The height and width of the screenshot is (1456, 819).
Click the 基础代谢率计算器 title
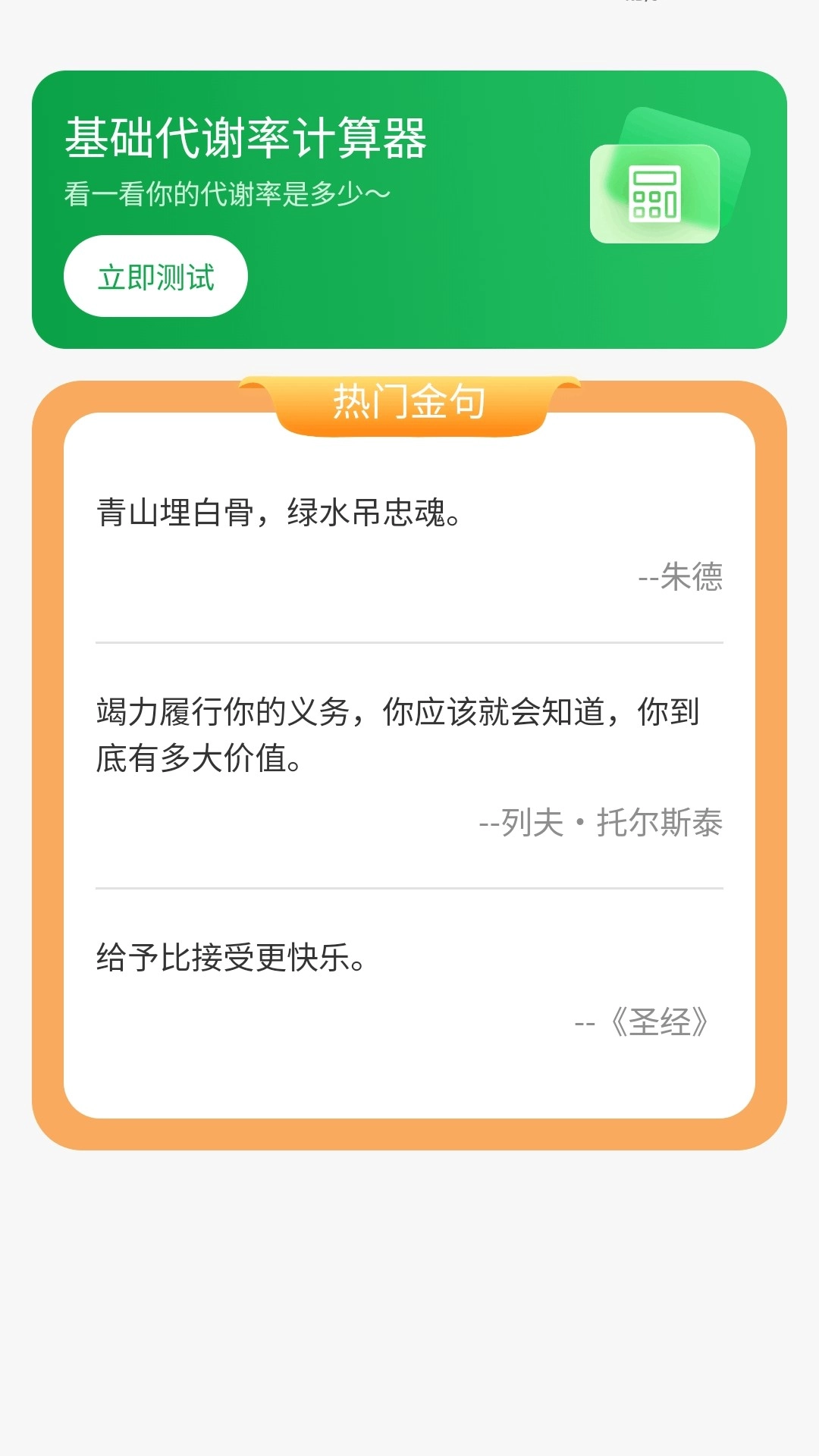[x=245, y=138]
